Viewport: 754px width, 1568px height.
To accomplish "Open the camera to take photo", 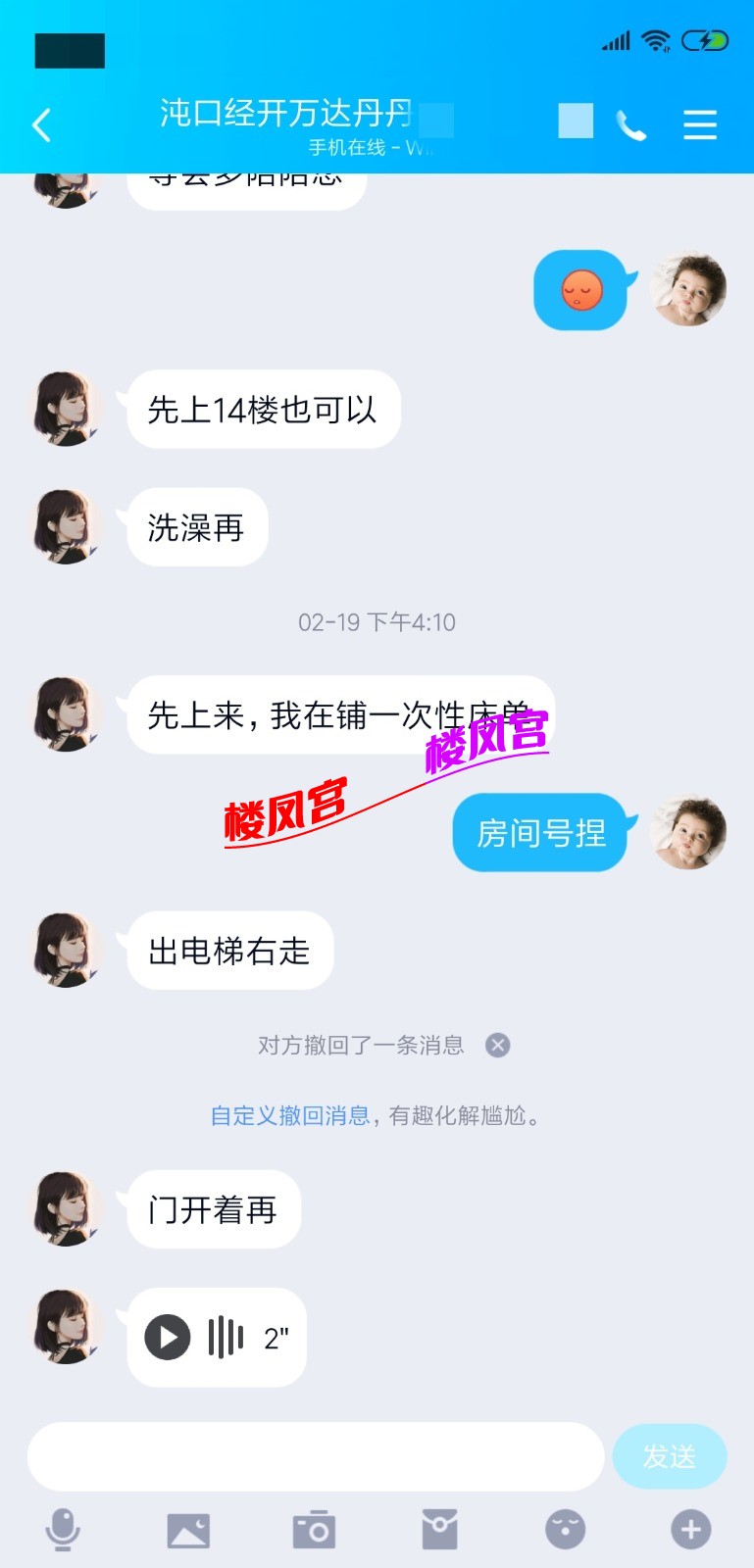I will (x=314, y=1530).
